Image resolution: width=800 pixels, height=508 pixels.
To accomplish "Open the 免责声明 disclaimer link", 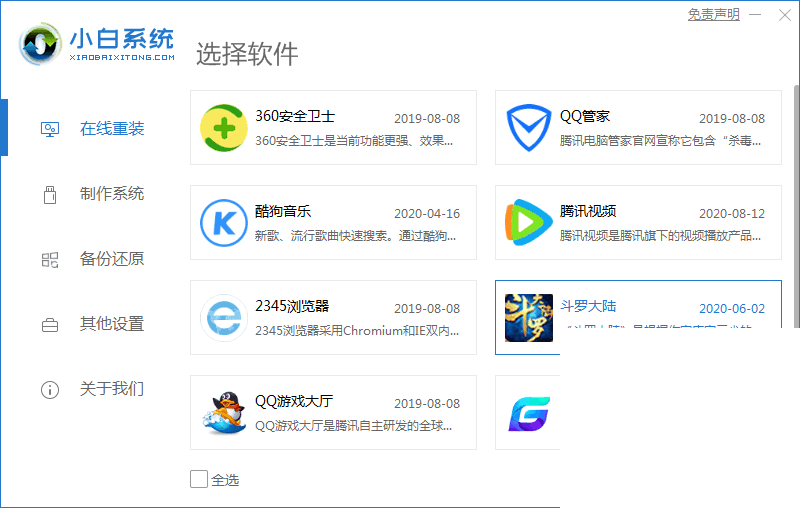I will 713,14.
